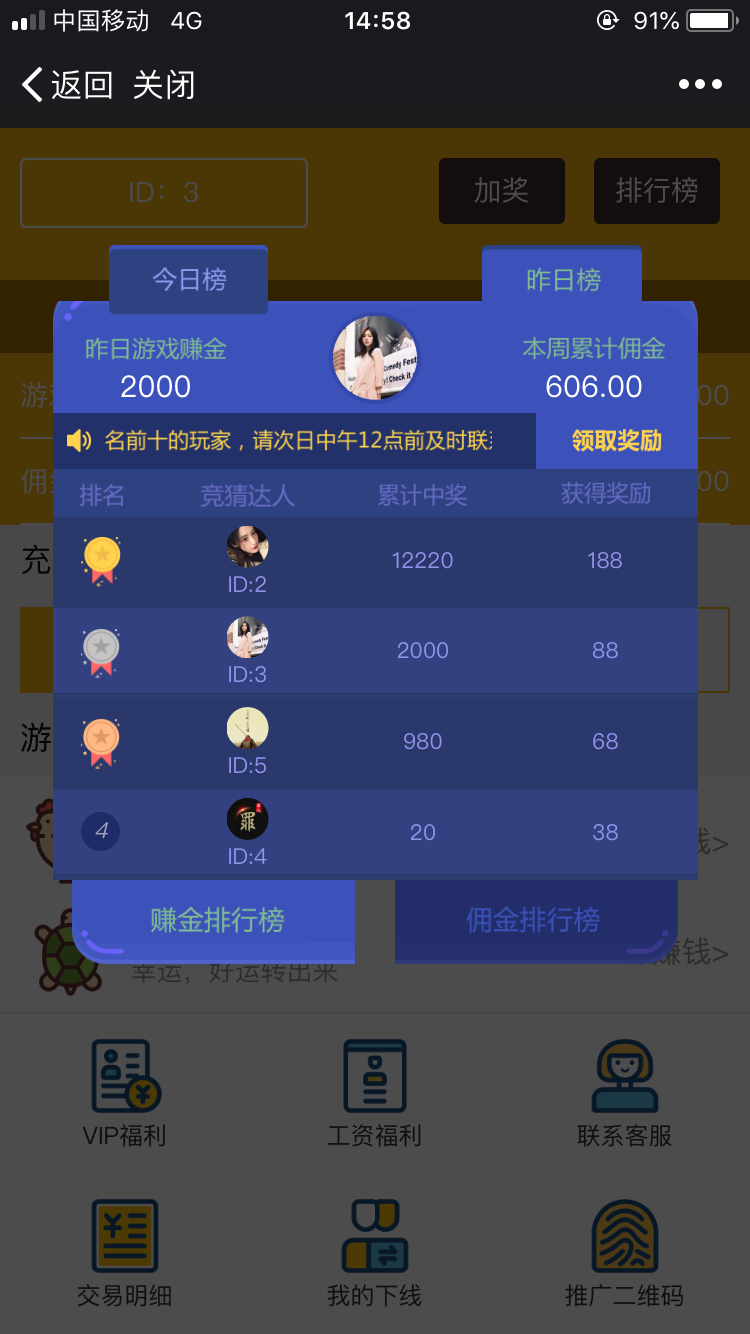Screen dimensions: 750x1334
Task: Show the 赚金排行榜 ranking
Action: click(216, 920)
